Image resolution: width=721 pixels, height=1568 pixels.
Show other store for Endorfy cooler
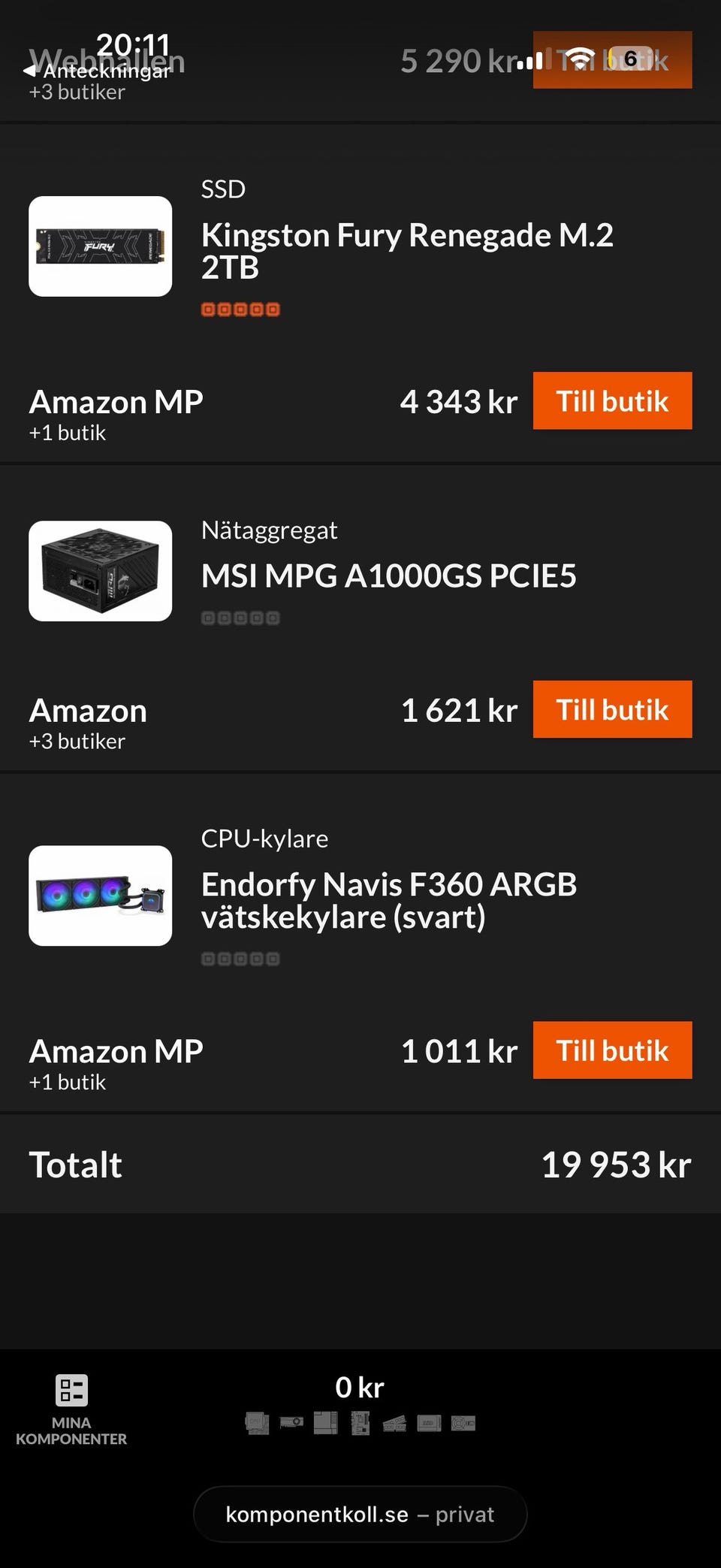pyautogui.click(x=68, y=1083)
